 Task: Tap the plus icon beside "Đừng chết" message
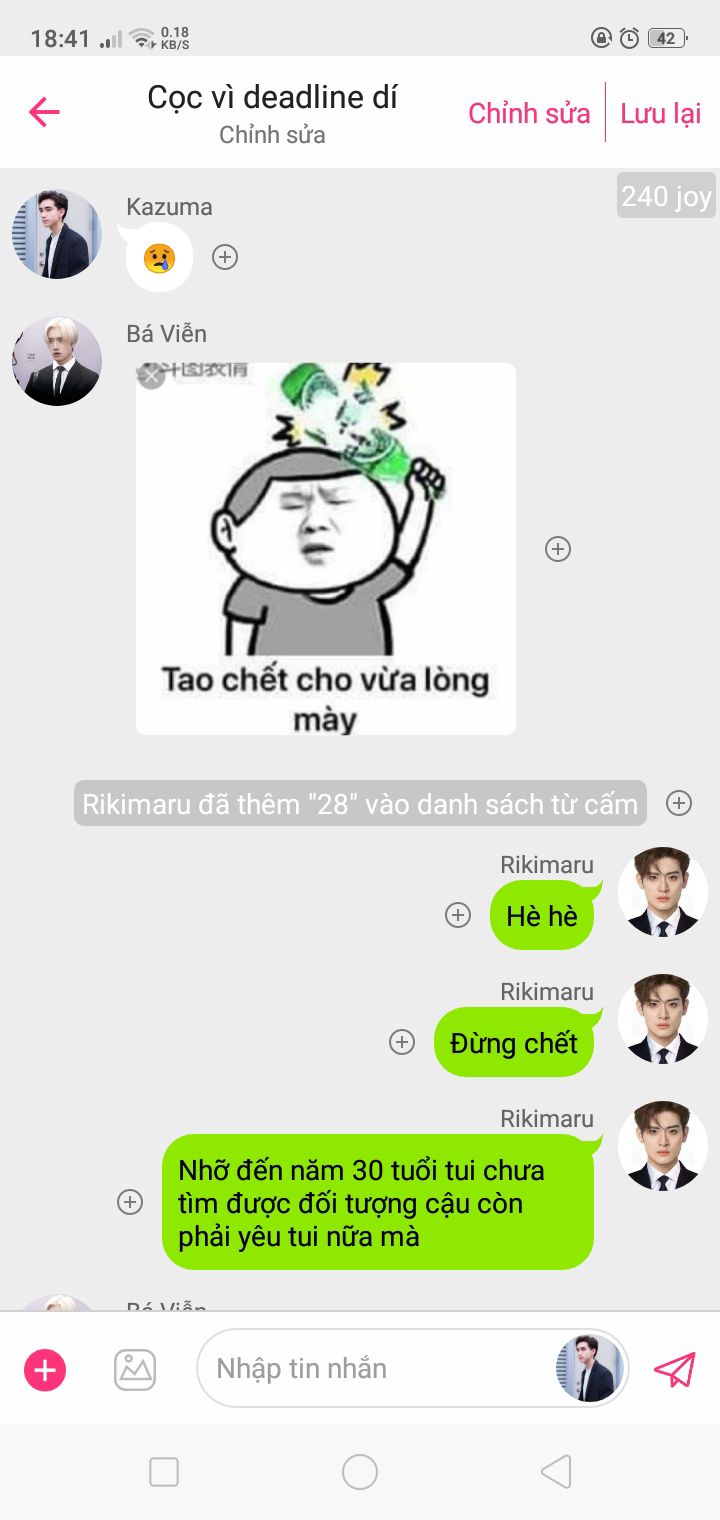tap(402, 1042)
